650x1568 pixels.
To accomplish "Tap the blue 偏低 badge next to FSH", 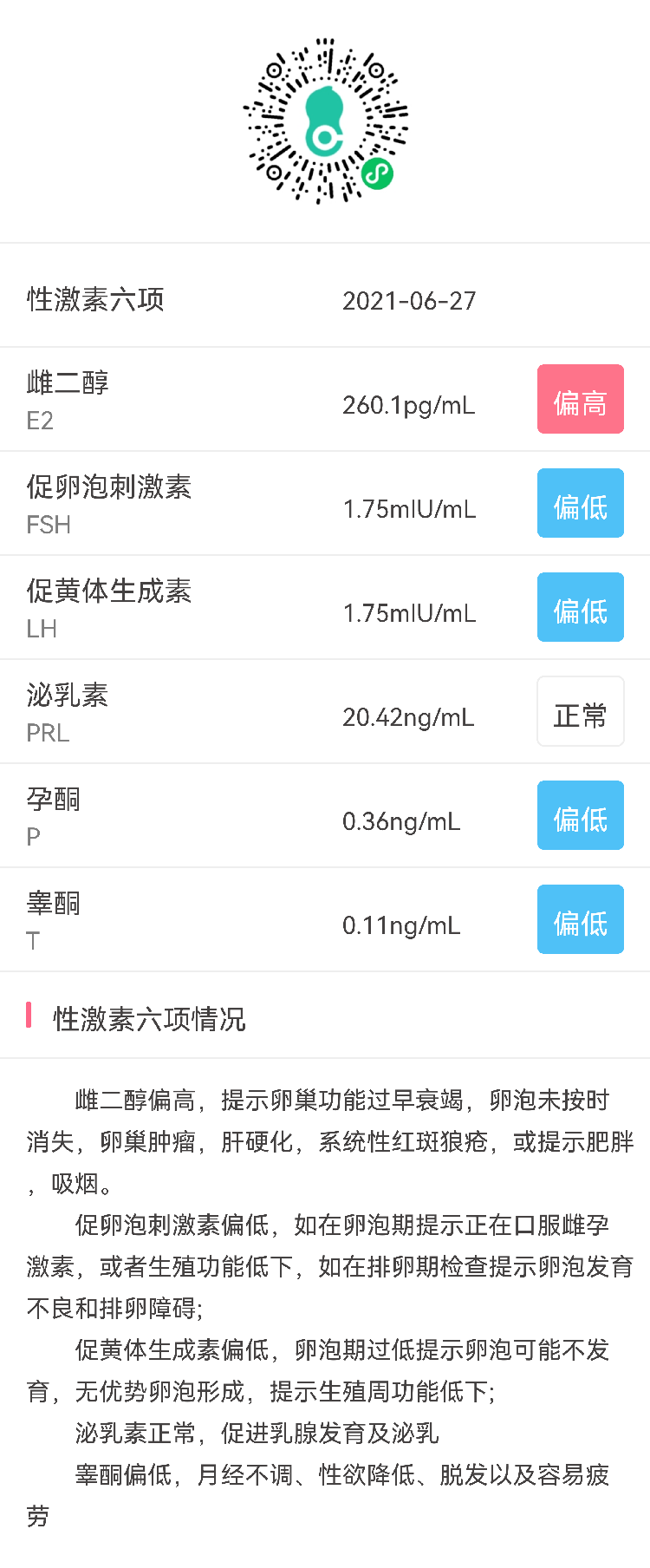I will click(580, 503).
